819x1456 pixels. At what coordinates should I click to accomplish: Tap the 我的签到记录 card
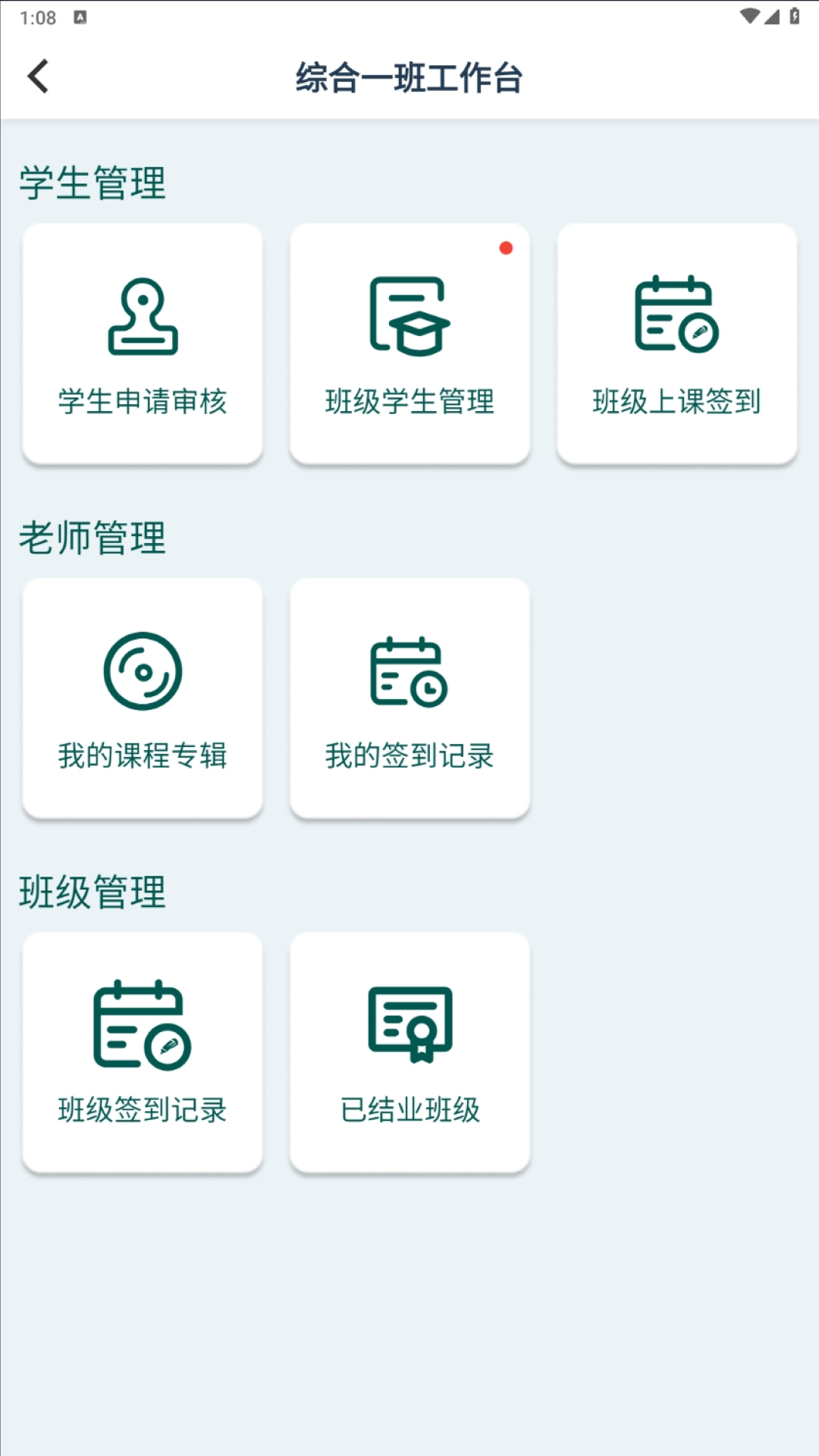click(x=409, y=698)
